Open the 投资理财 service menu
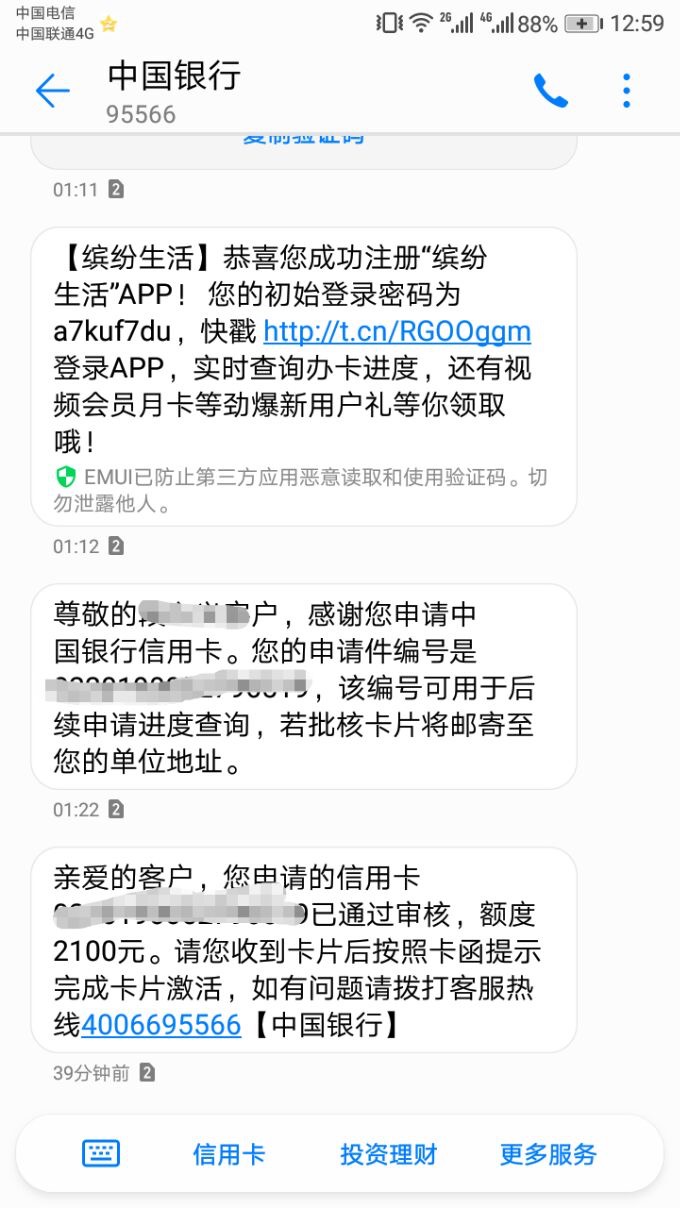Screen dimensions: 680x1208 388,1154
